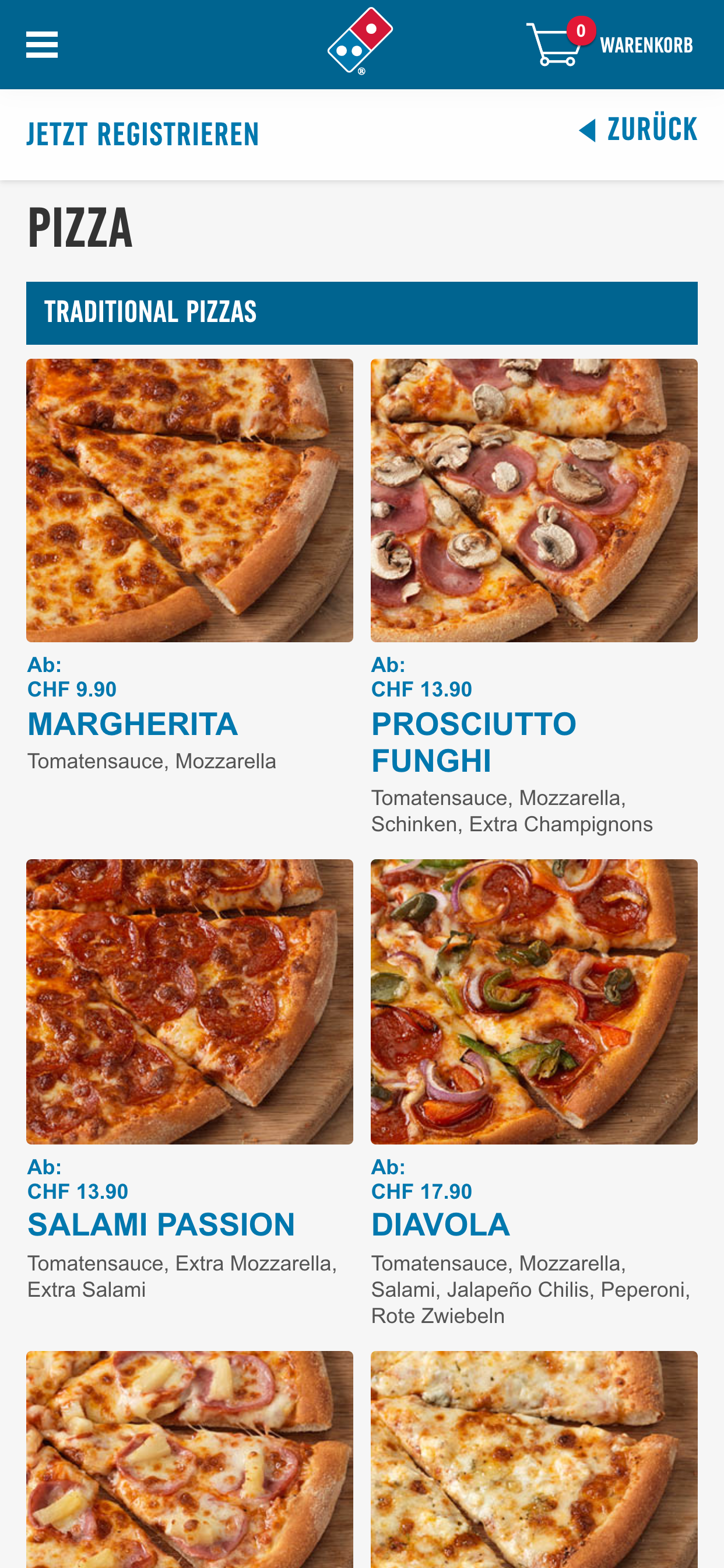Open the hamburger menu
Viewport: 724px width, 1568px height.
pos(42,45)
